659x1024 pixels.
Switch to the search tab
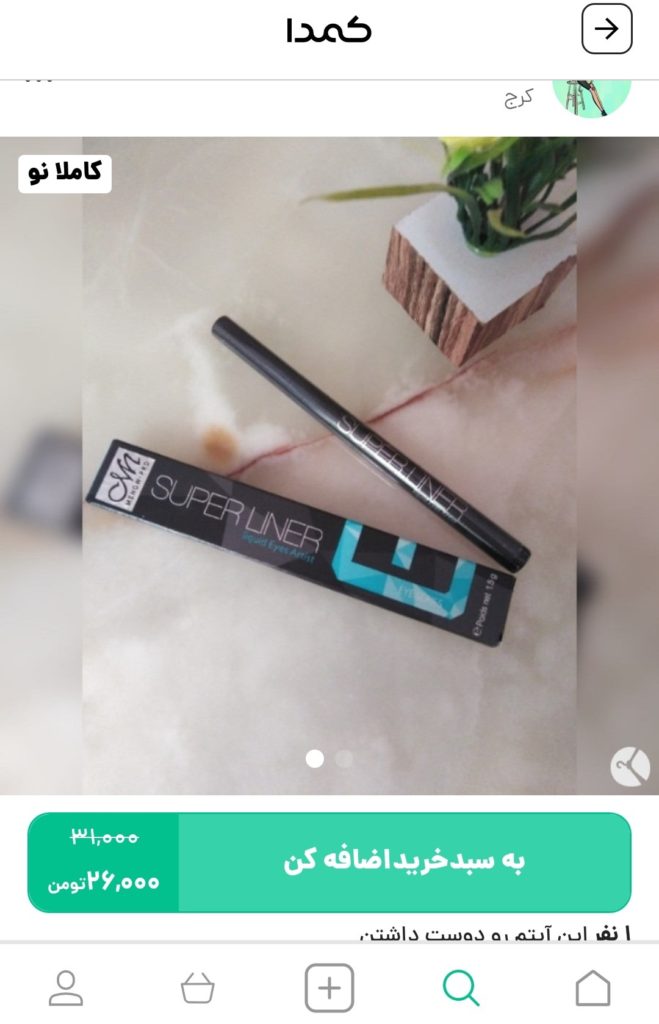[x=461, y=988]
